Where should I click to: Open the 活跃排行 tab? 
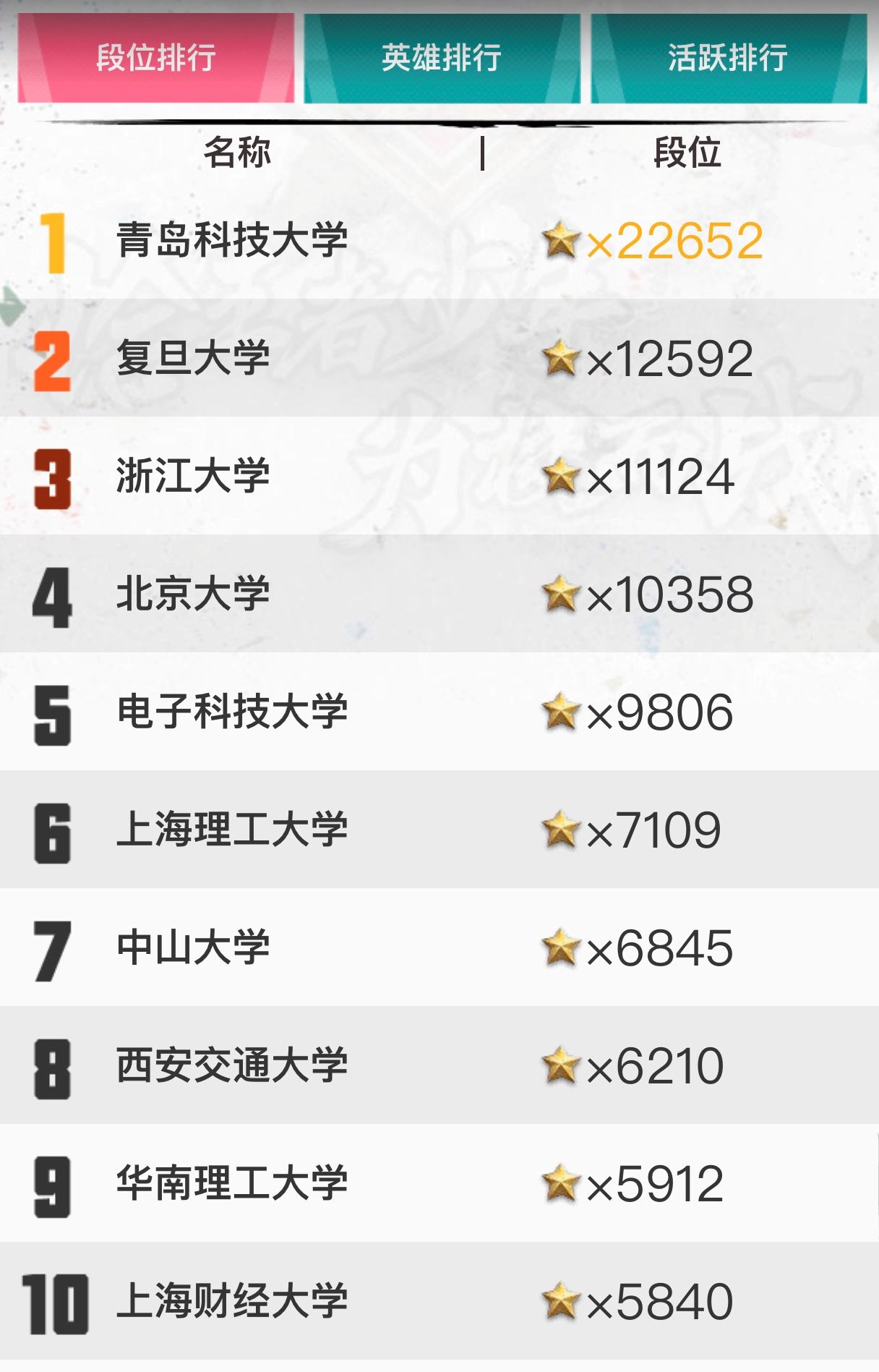tap(728, 58)
